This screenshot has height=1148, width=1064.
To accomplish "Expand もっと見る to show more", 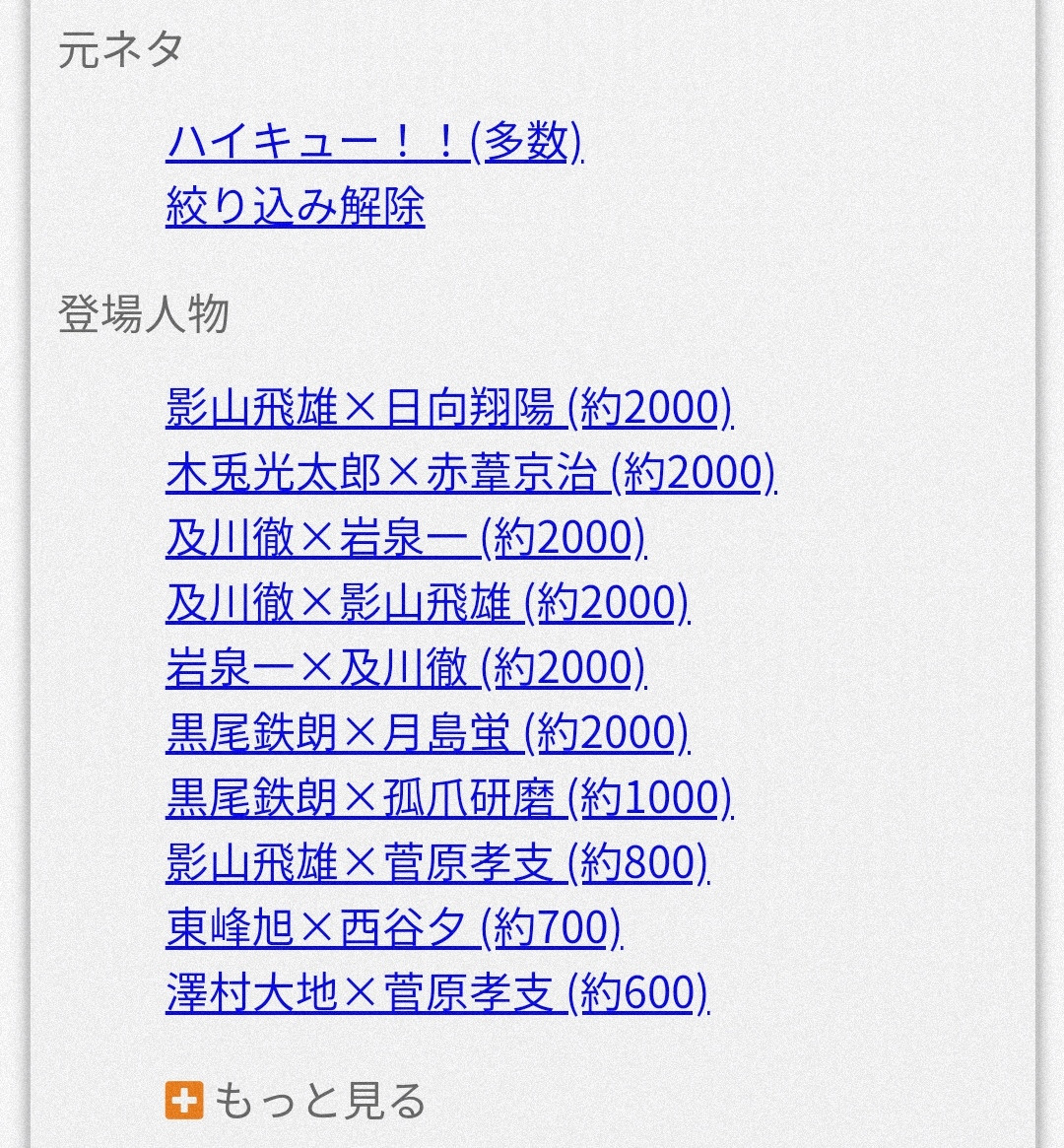I will coord(296,1101).
